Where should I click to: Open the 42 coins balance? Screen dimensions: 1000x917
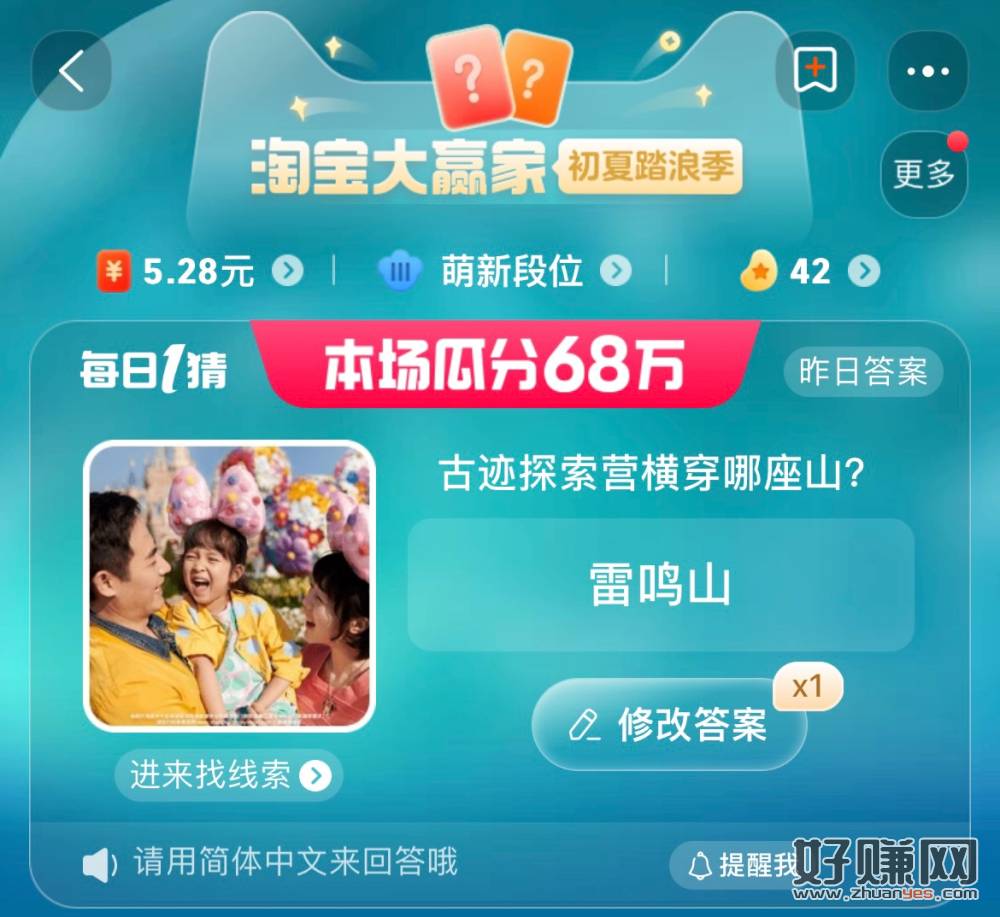coord(810,271)
